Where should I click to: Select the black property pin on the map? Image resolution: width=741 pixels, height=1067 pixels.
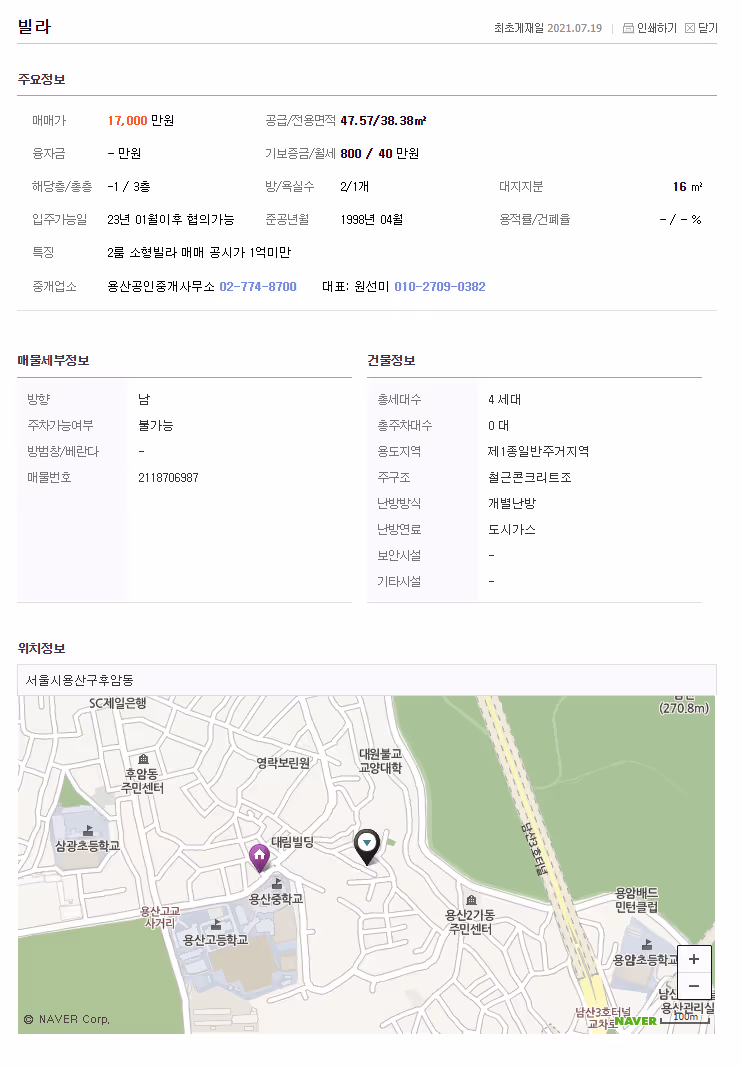coord(367,845)
